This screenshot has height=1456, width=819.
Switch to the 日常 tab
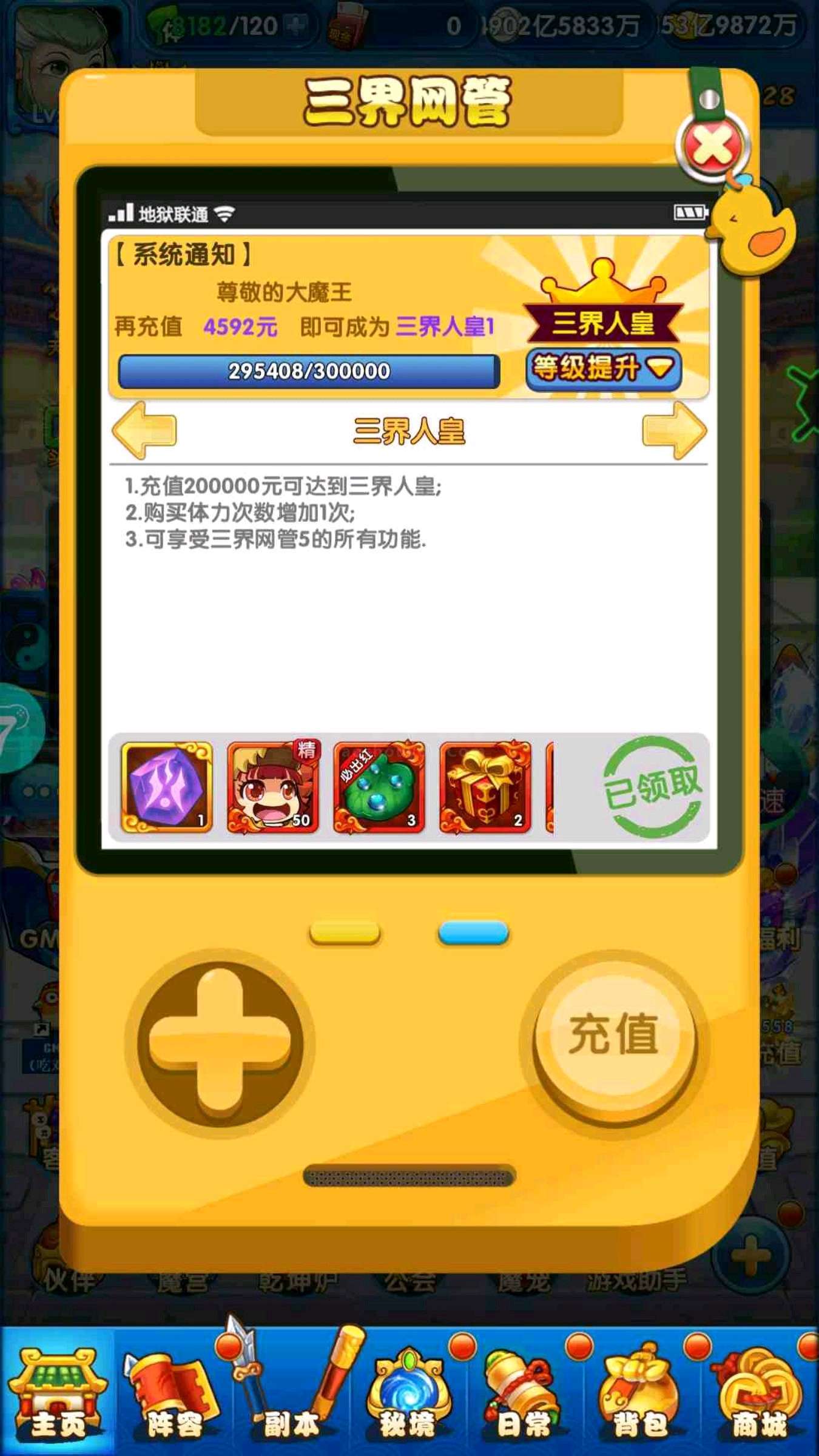(x=524, y=1395)
